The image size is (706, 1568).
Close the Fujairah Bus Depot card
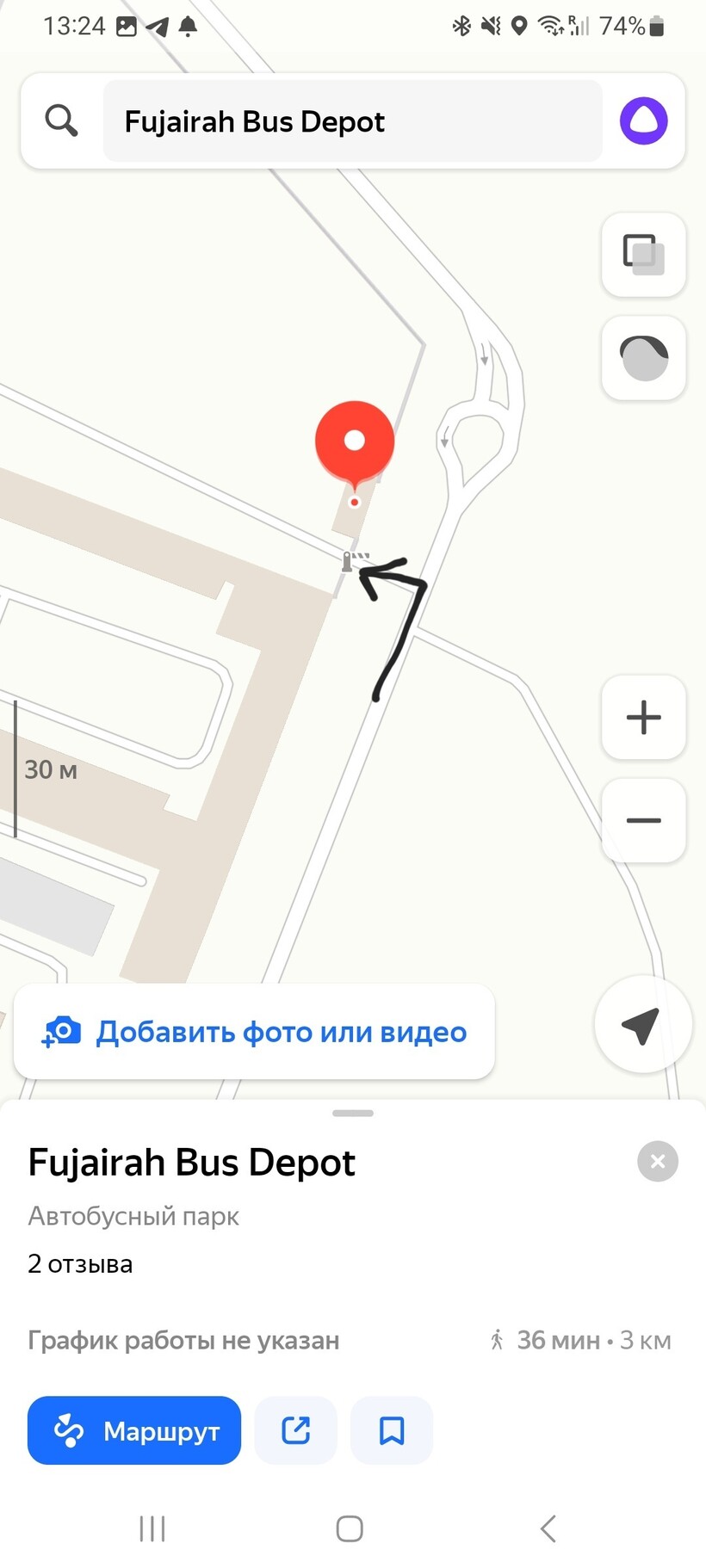pos(658,1162)
